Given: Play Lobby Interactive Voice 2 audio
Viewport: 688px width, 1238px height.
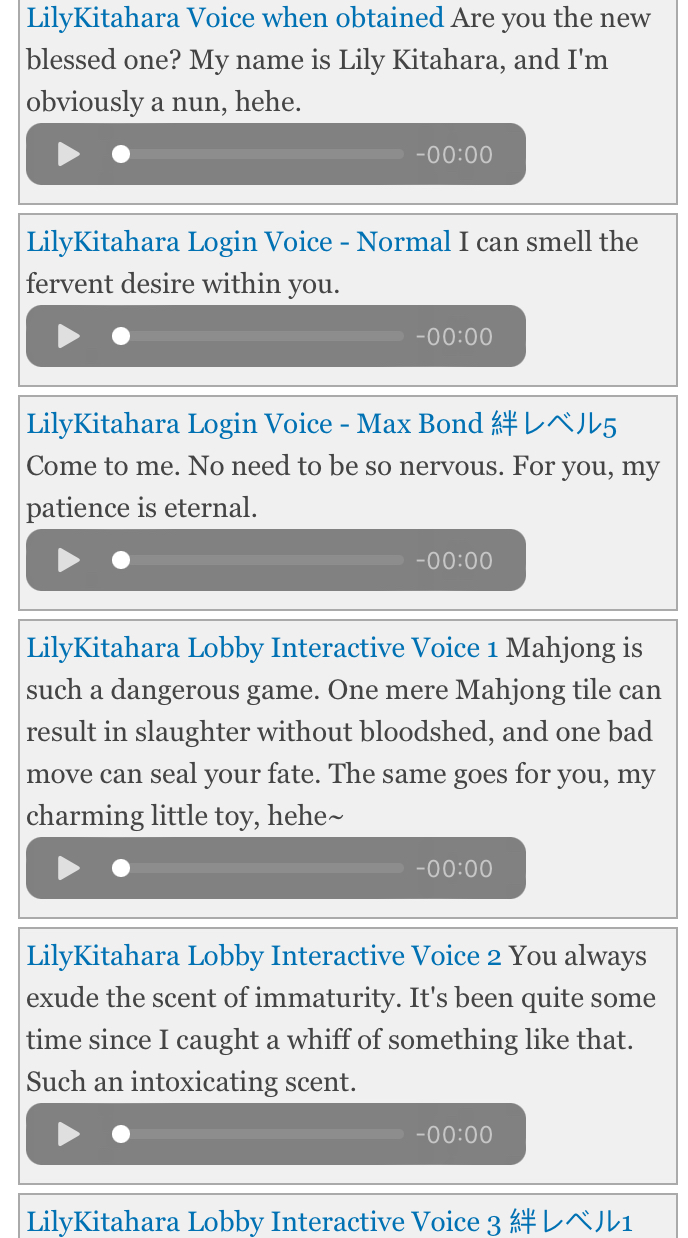Looking at the screenshot, I should (x=69, y=1134).
